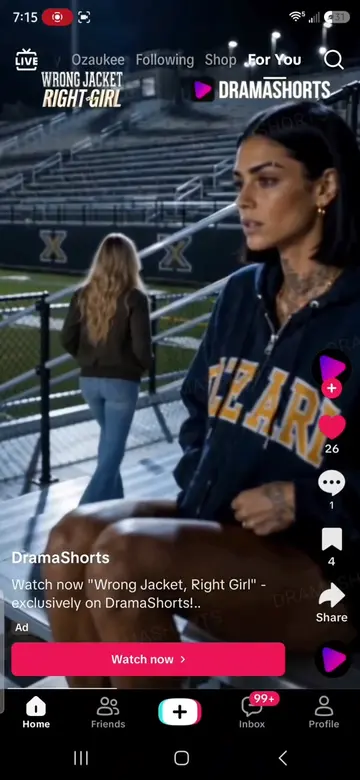Follow DramaShorts with the plus badge

(332, 388)
